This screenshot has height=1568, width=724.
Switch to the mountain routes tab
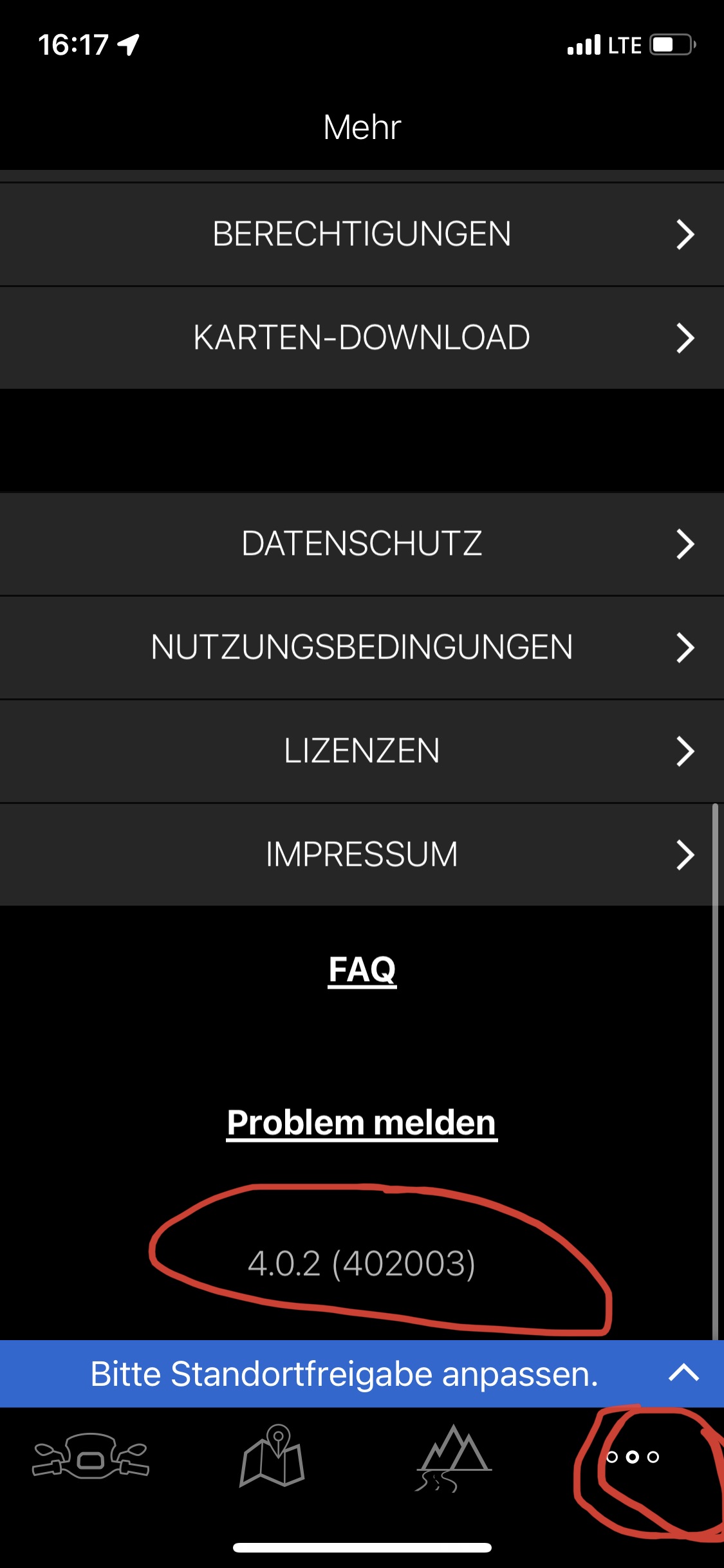click(x=453, y=1457)
